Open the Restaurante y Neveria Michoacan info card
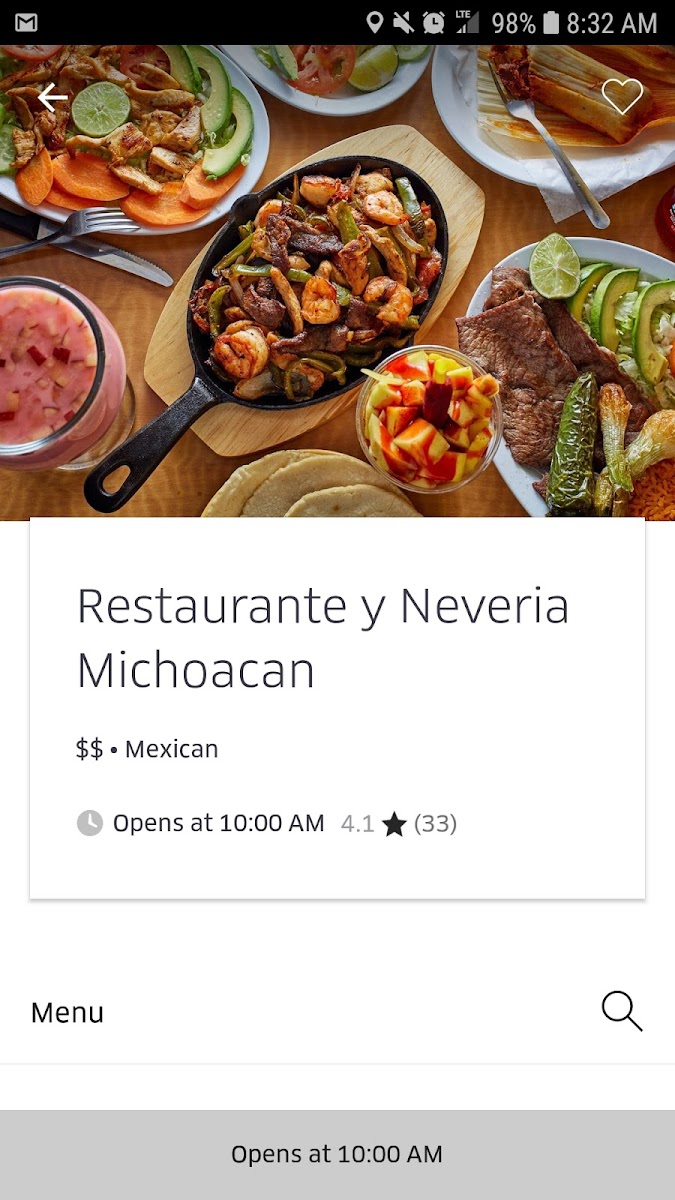The height and width of the screenshot is (1200, 675). (337, 708)
